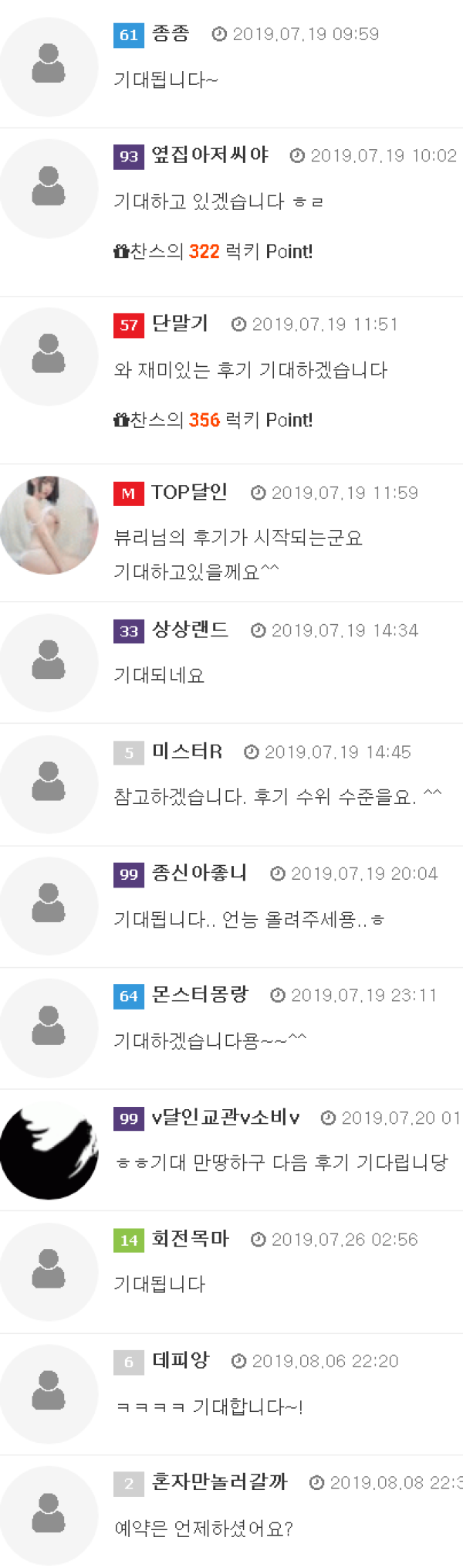463x1568 pixels.
Task: Tap username 몬스터몸랑
Action: (200, 995)
